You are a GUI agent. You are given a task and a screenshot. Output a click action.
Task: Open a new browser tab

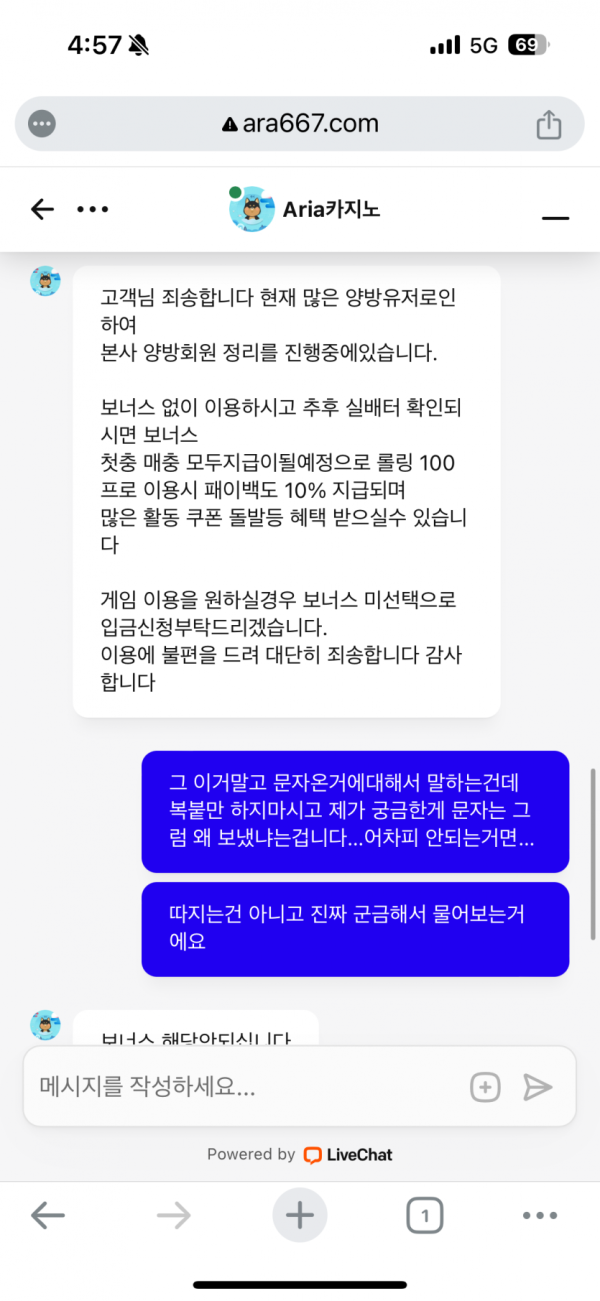pos(300,1215)
